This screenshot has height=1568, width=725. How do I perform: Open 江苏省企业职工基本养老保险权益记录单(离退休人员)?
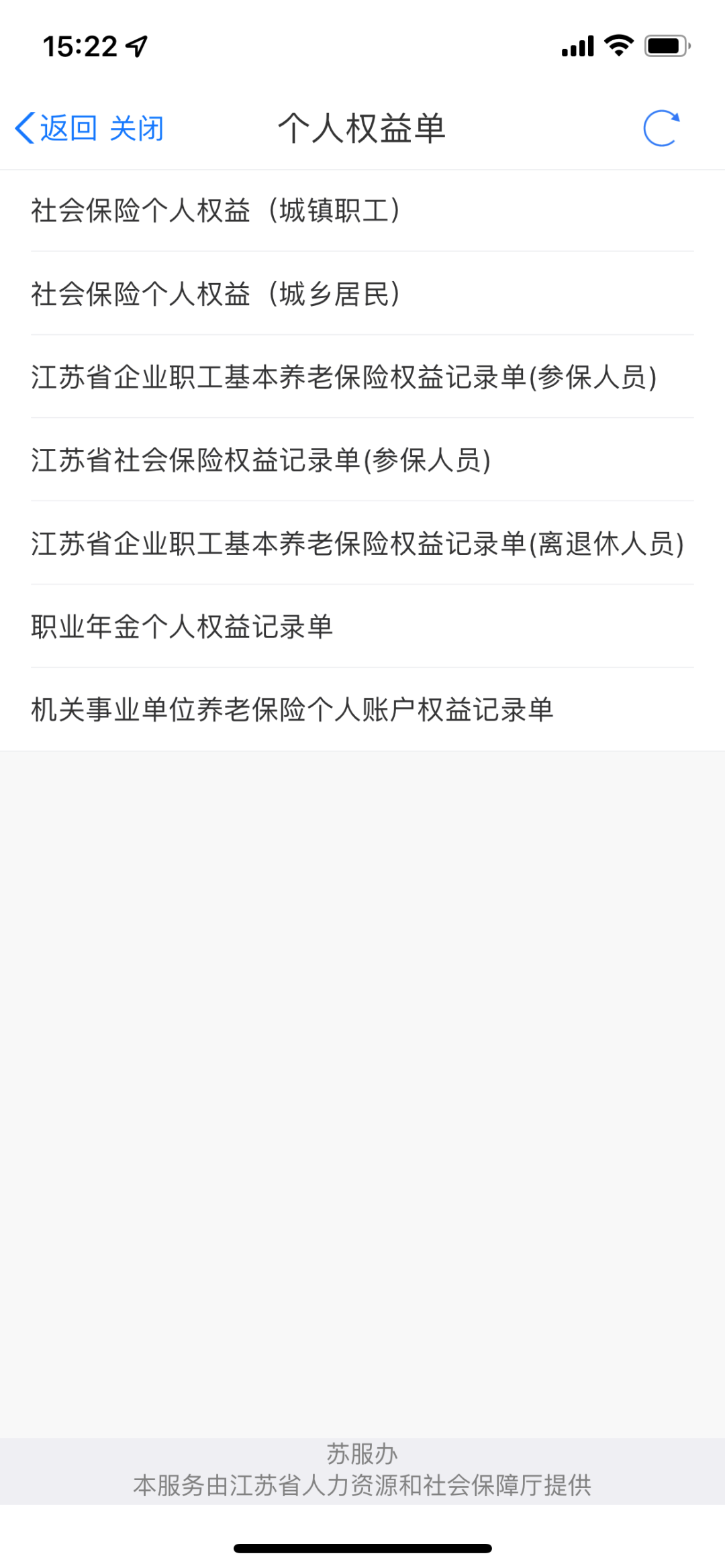[357, 543]
